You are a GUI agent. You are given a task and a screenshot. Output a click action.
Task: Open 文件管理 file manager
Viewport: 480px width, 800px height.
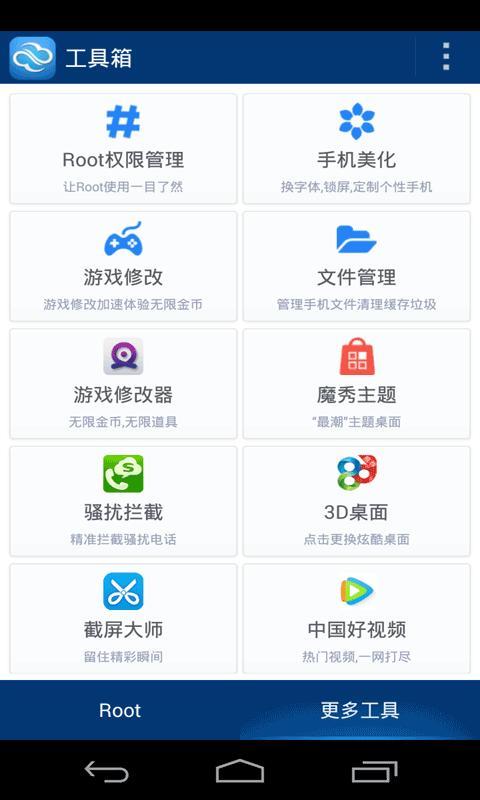click(x=356, y=266)
